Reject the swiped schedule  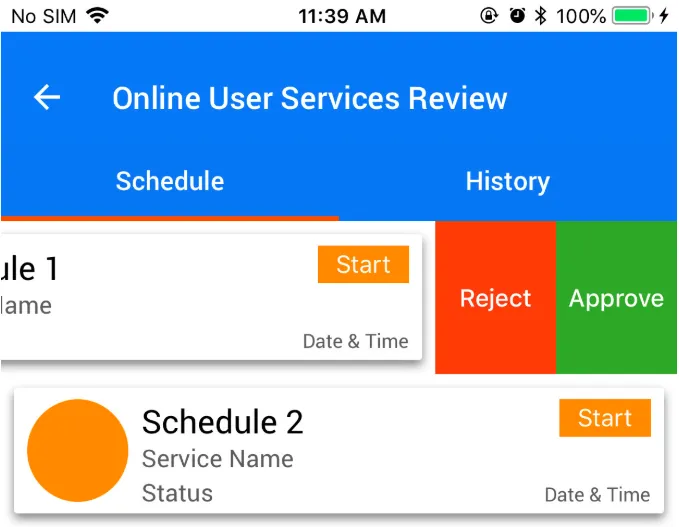[495, 298]
